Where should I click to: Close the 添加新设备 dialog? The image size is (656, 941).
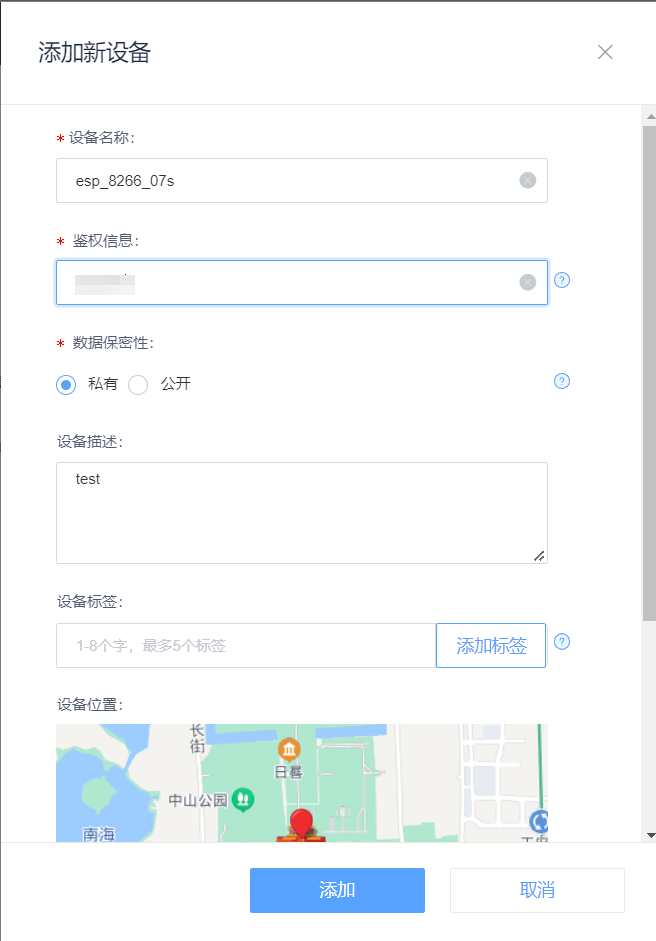(605, 52)
